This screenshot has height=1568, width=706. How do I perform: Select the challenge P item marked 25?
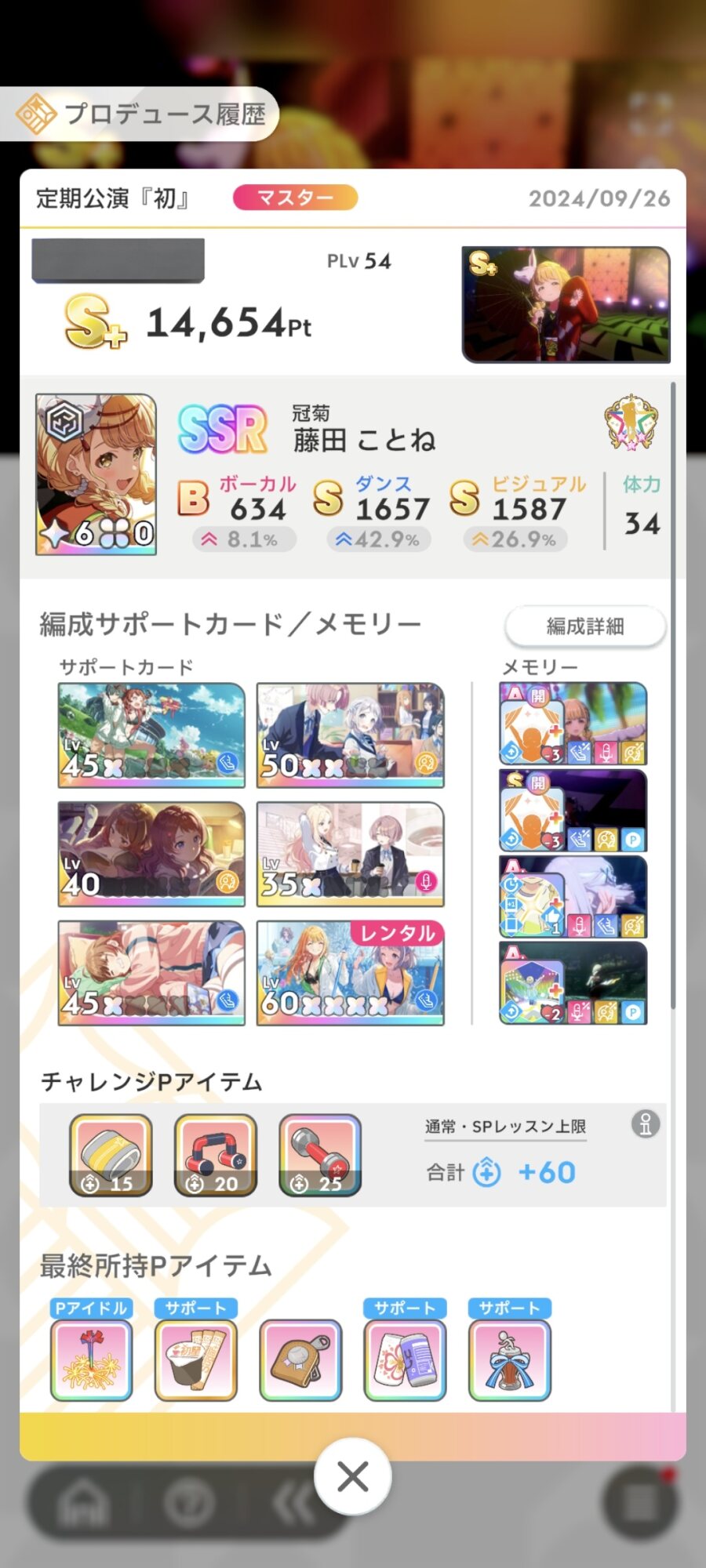[x=319, y=1155]
